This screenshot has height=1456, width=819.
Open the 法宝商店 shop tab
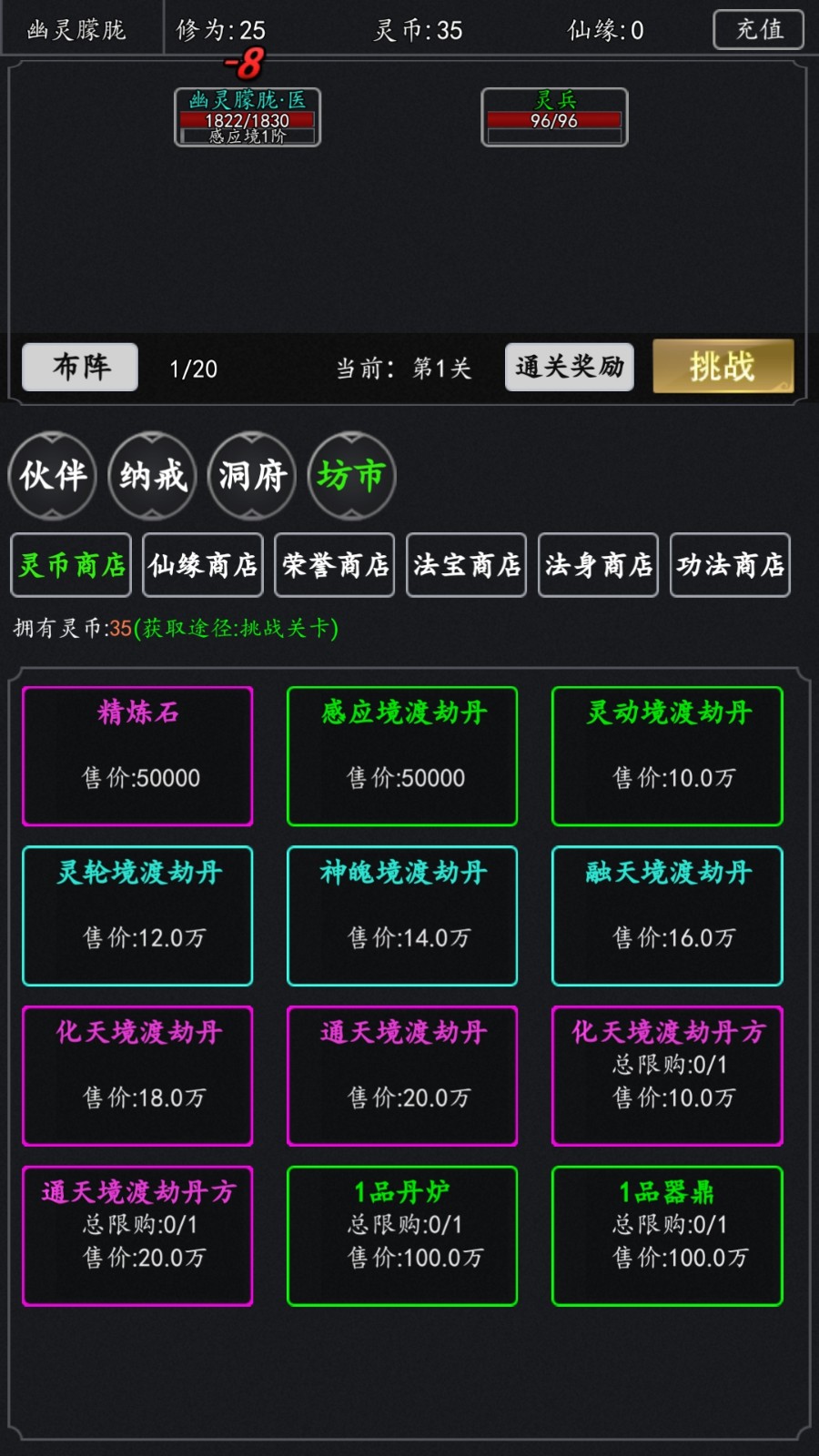tap(466, 565)
